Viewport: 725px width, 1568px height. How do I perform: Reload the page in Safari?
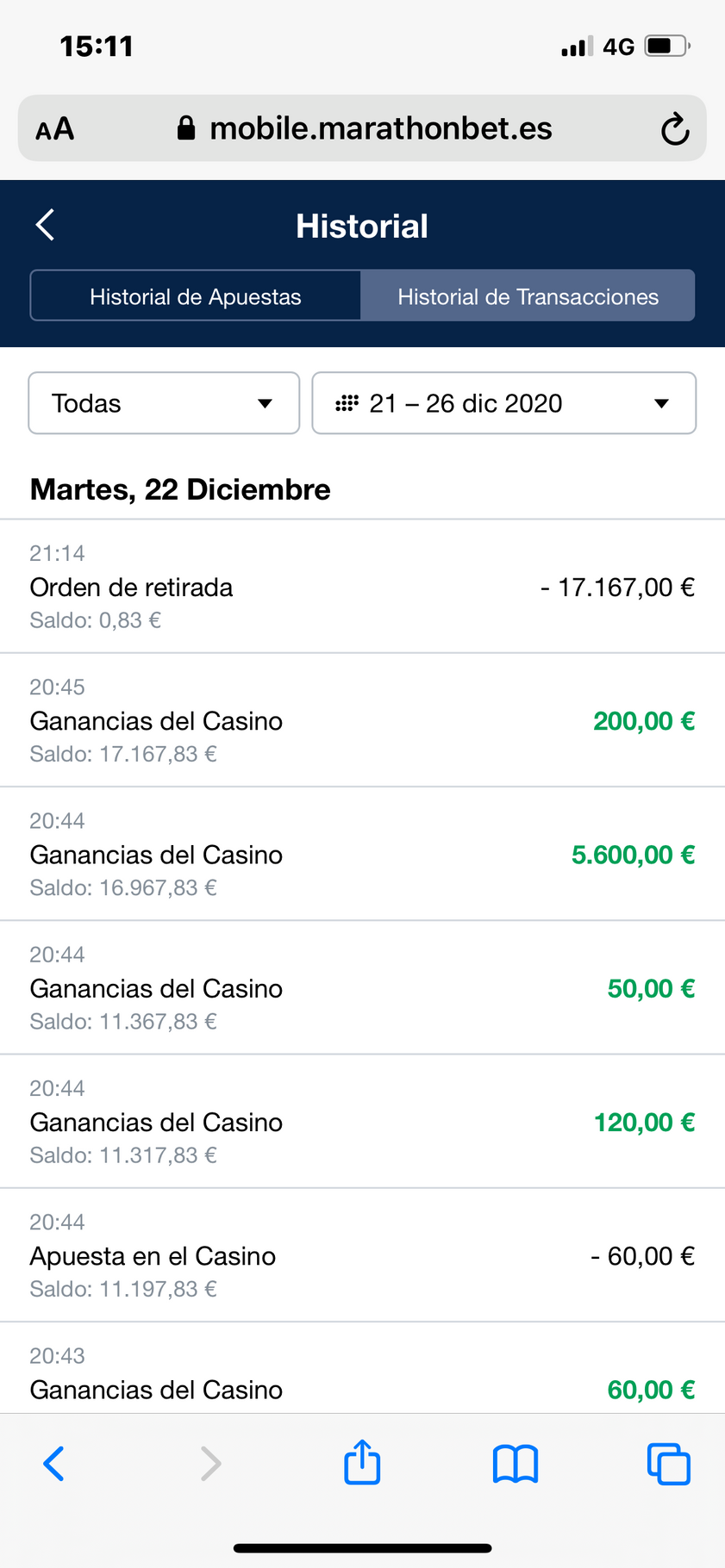click(675, 129)
